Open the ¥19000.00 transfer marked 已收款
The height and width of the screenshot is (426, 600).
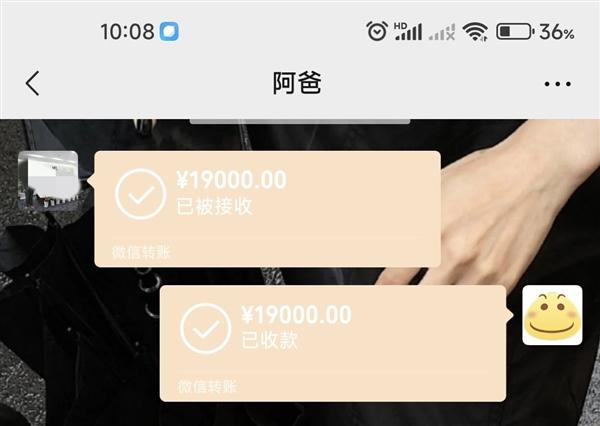332,342
